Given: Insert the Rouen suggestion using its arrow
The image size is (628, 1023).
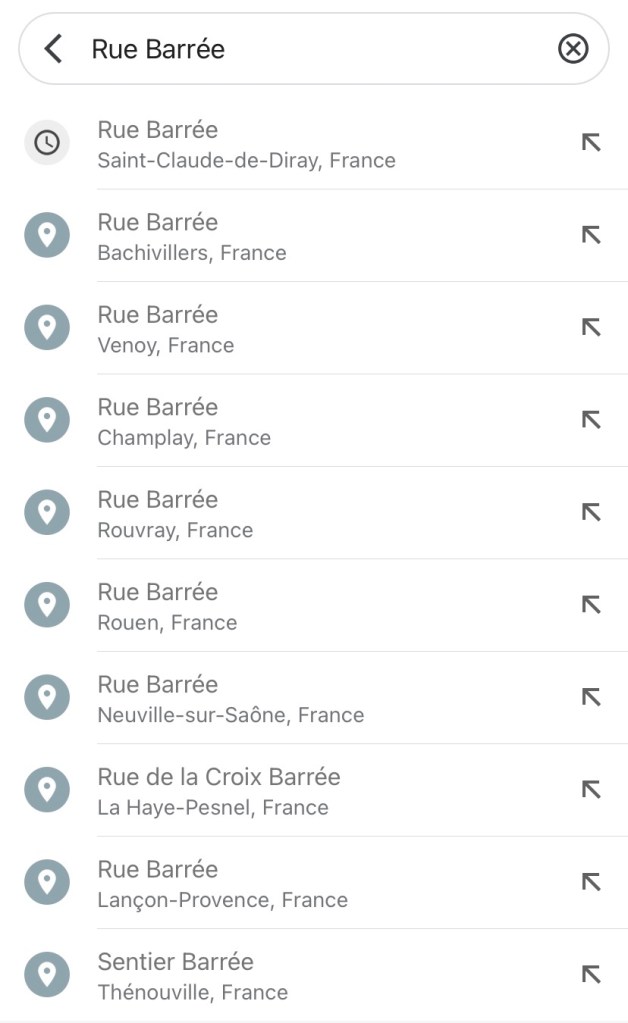Looking at the screenshot, I should coord(591,605).
